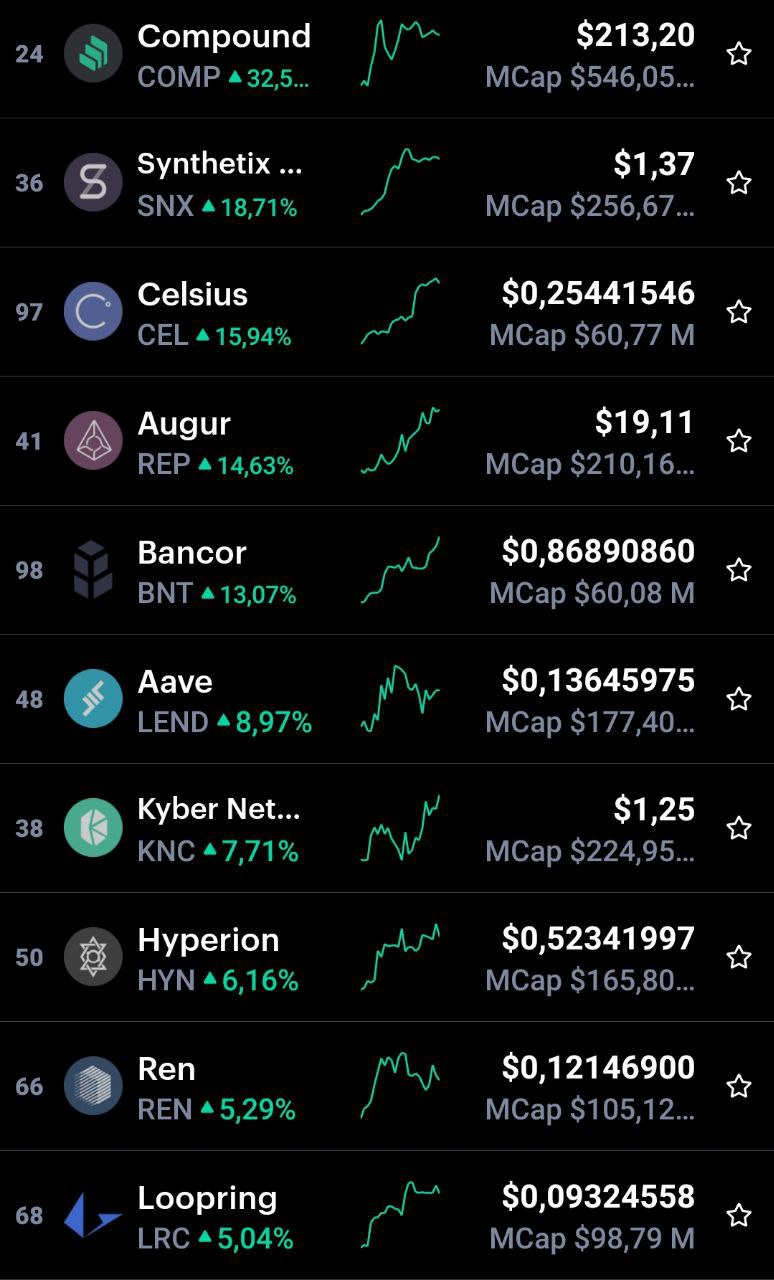Star the Aave LEND coin
This screenshot has height=1280, width=774.
click(739, 699)
